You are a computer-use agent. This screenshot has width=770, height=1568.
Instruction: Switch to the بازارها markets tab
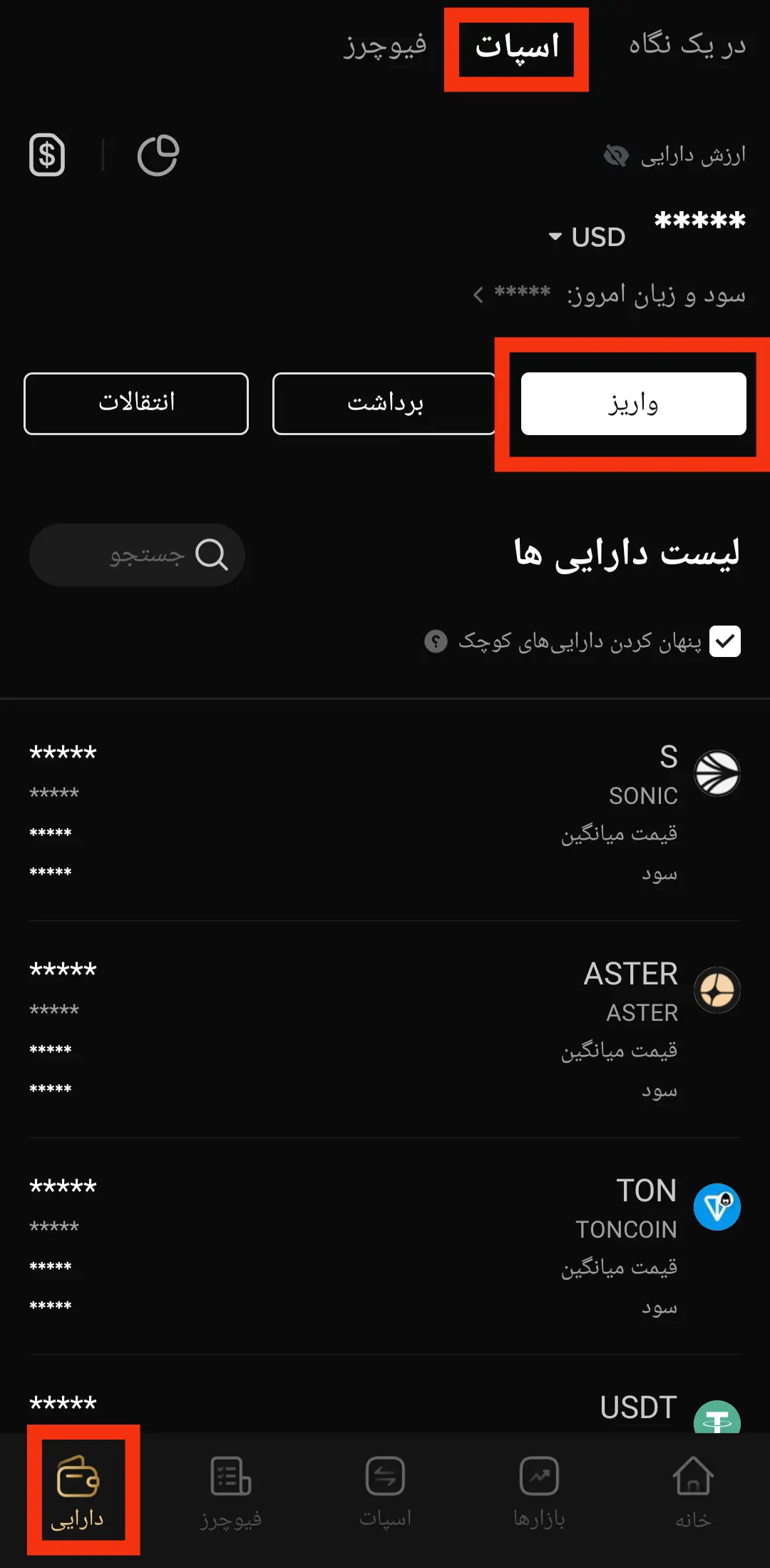click(539, 1490)
